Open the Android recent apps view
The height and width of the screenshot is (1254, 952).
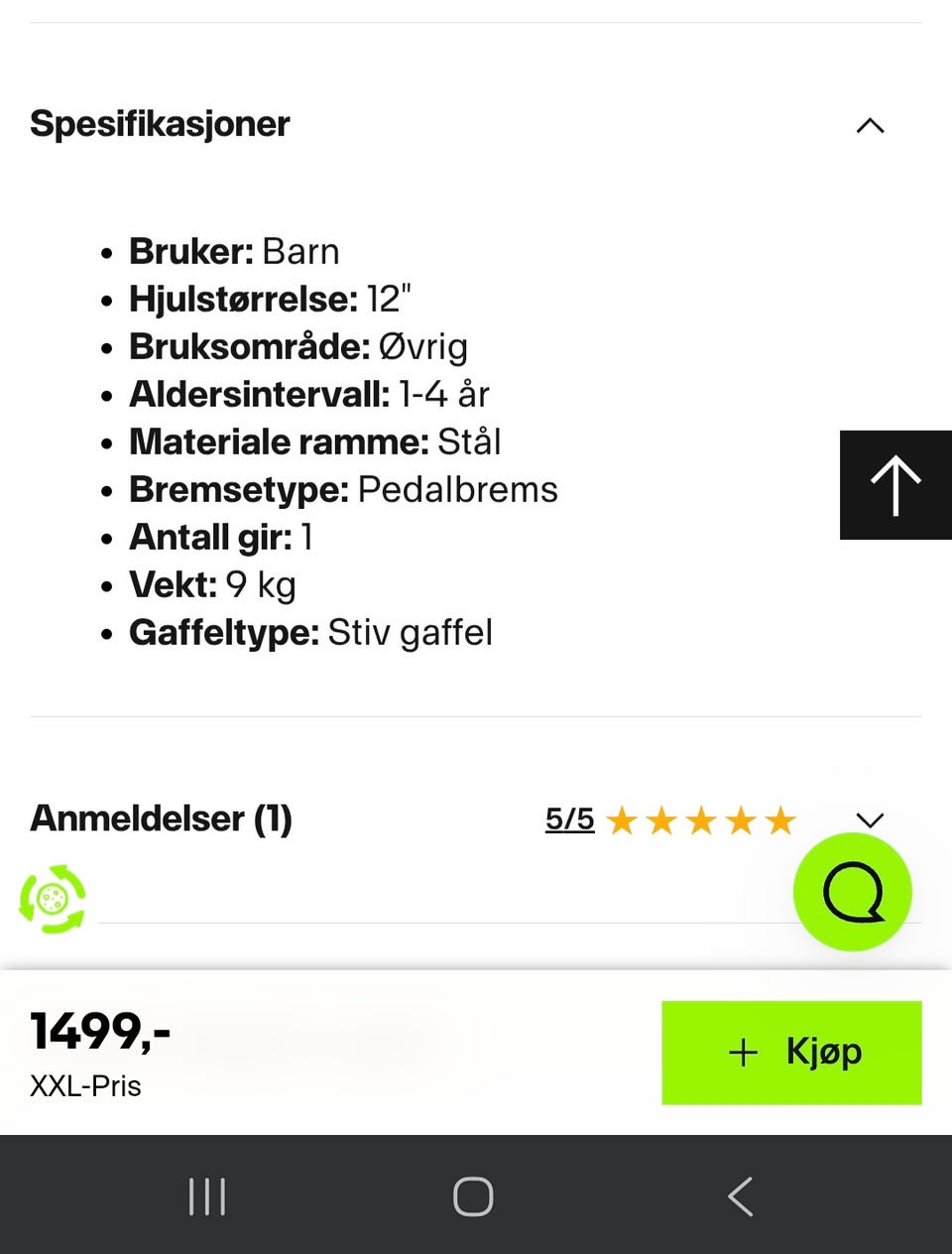pyautogui.click(x=205, y=1197)
